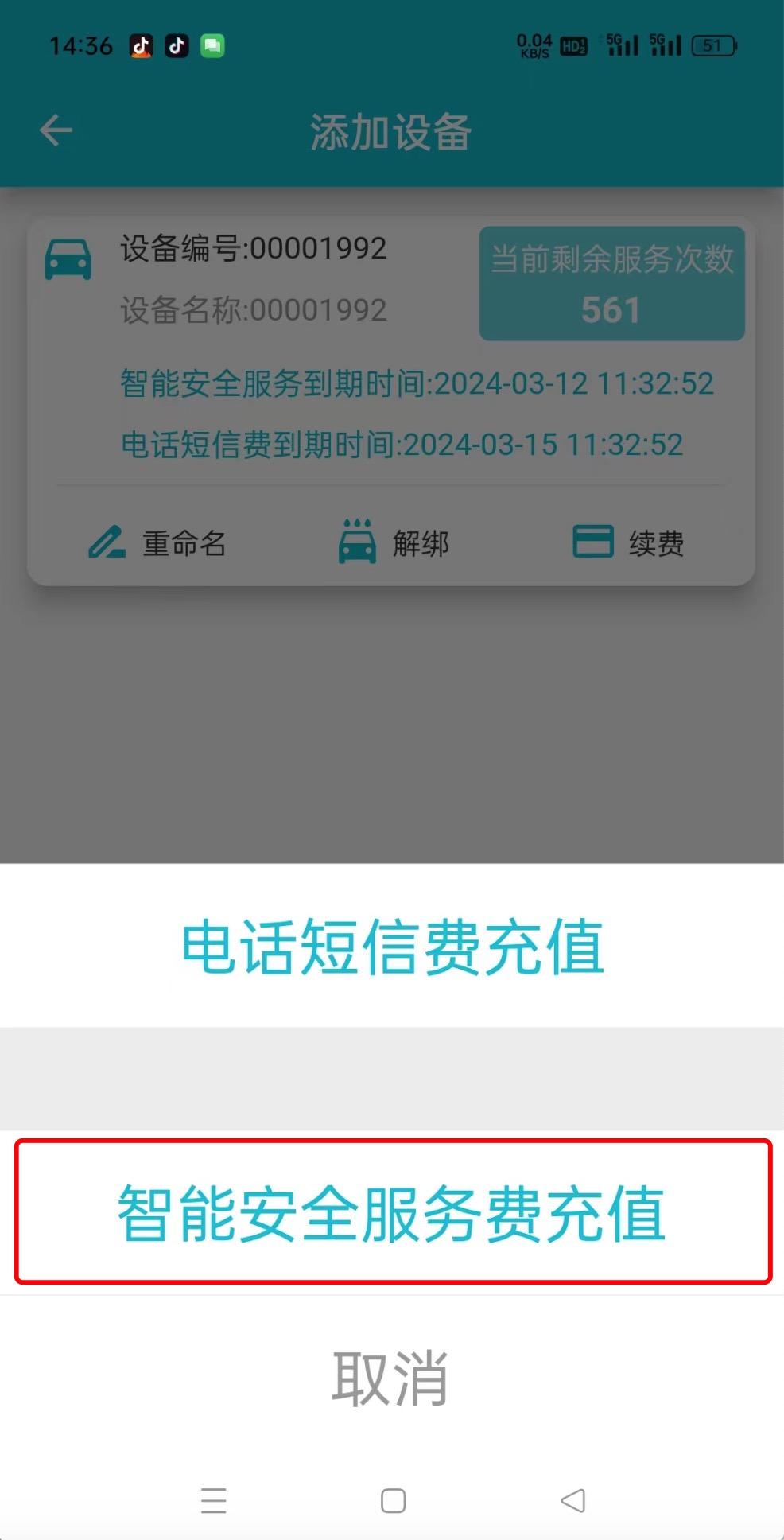This screenshot has height=1540, width=784.
Task: Select 电话短信费充值 option
Action: pyautogui.click(x=392, y=946)
